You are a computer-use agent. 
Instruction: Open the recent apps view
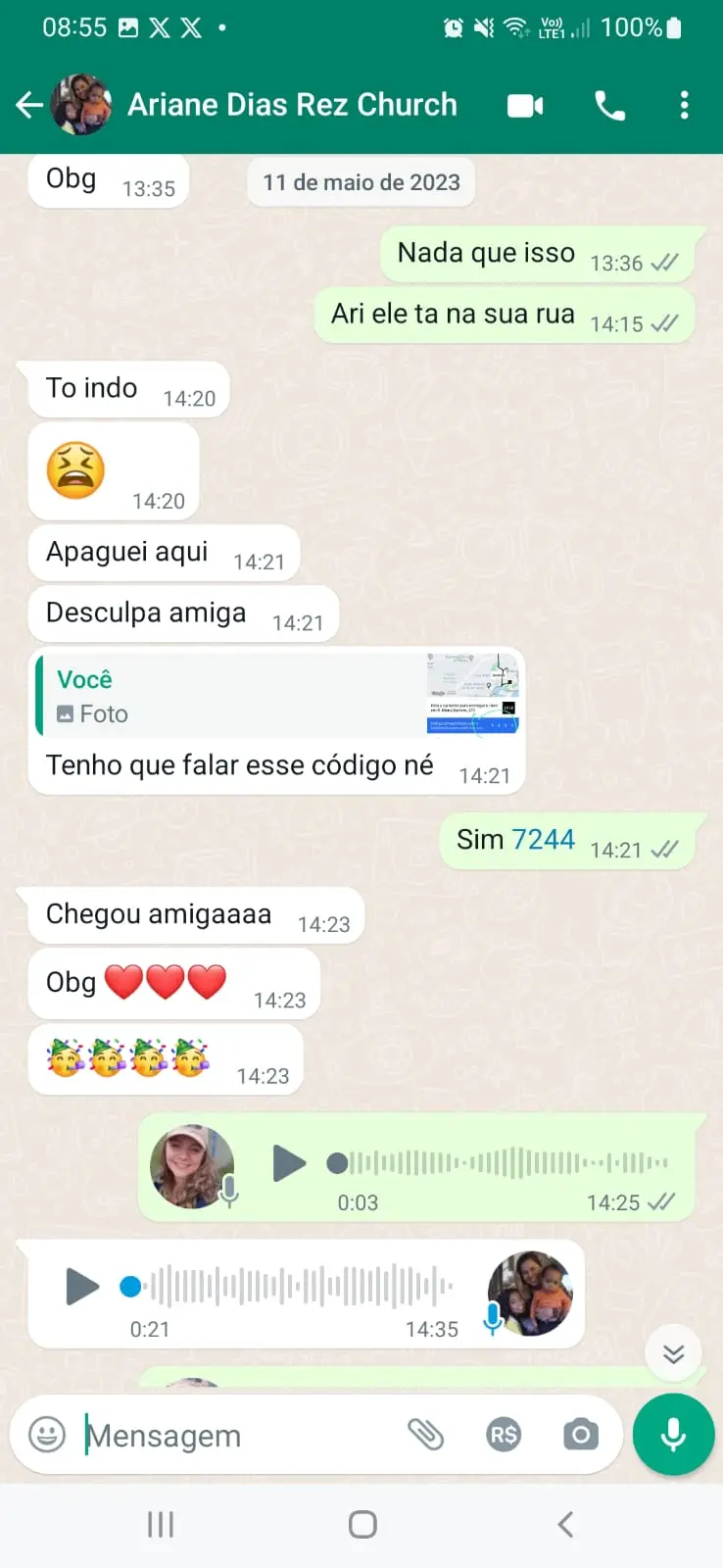(161, 1524)
